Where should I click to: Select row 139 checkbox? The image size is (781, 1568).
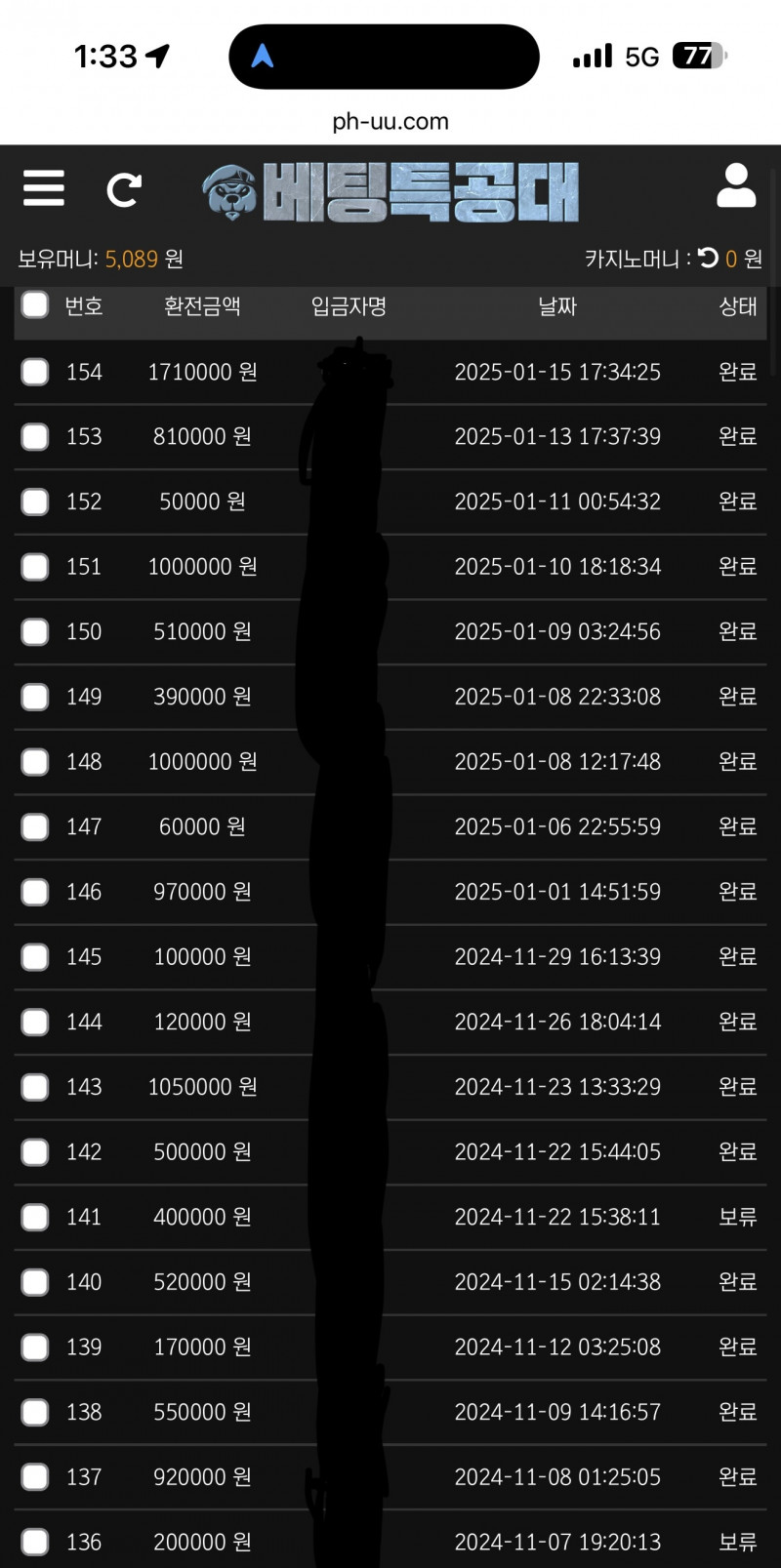click(x=35, y=1347)
